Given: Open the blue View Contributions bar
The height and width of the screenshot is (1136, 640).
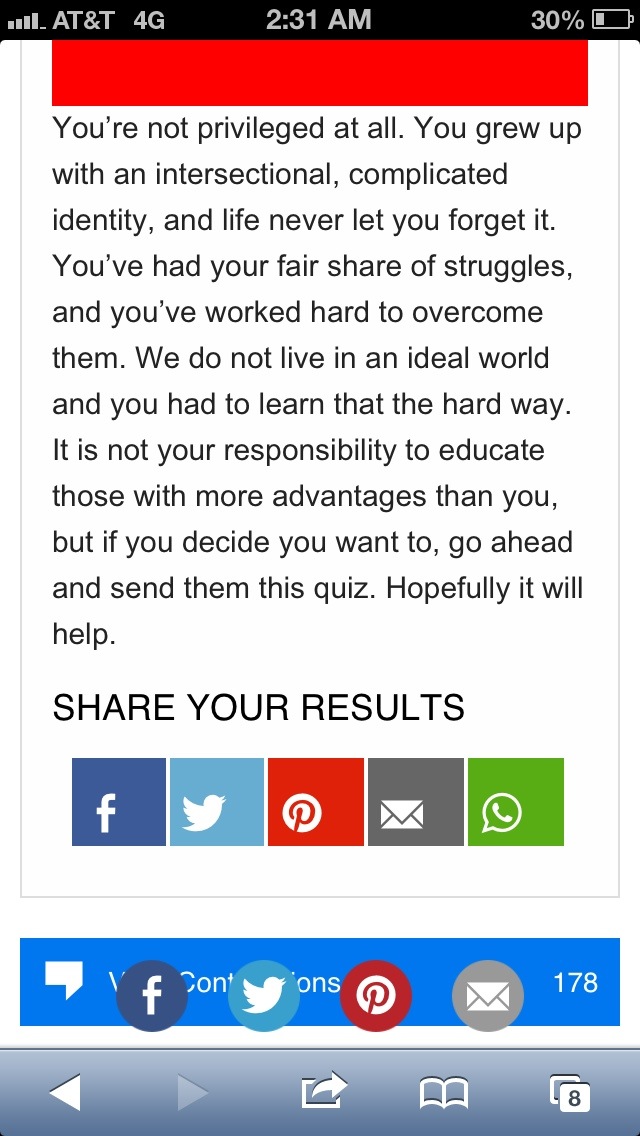Looking at the screenshot, I should point(560,982).
